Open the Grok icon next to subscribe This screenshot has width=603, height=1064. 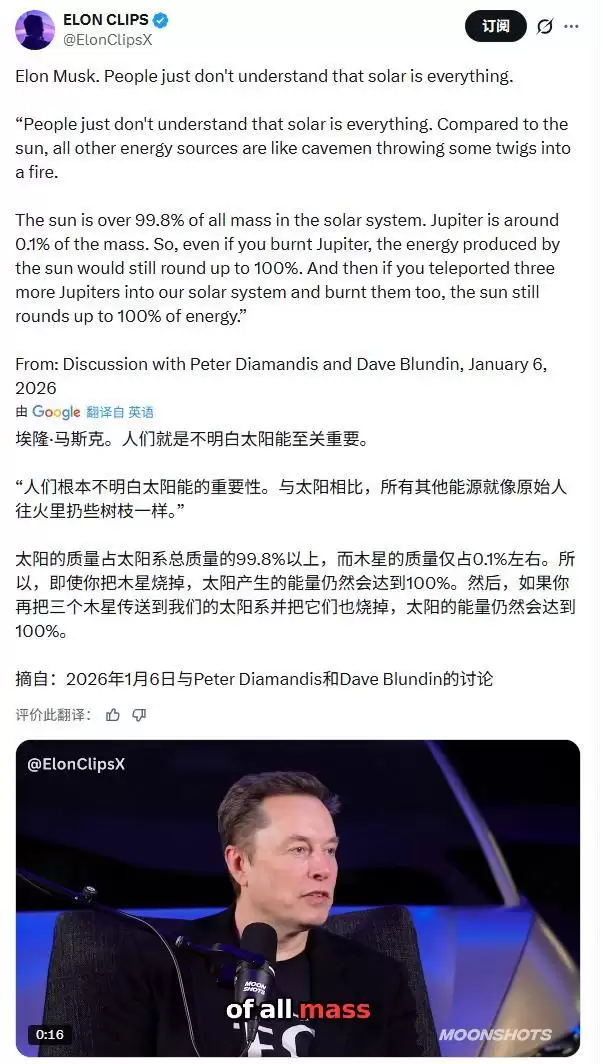[x=545, y=27]
